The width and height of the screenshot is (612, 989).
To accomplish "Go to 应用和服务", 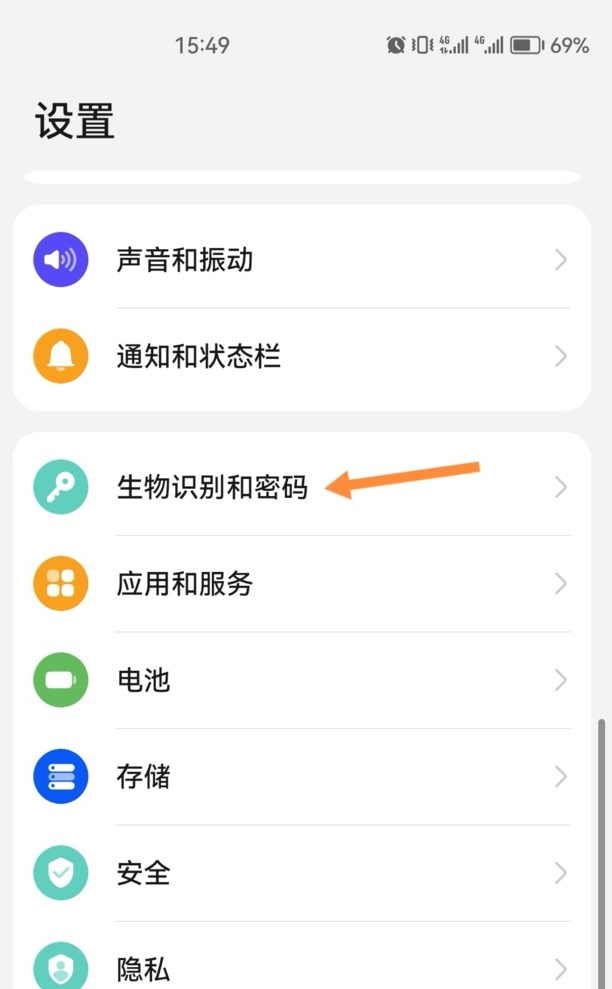I will (x=300, y=584).
